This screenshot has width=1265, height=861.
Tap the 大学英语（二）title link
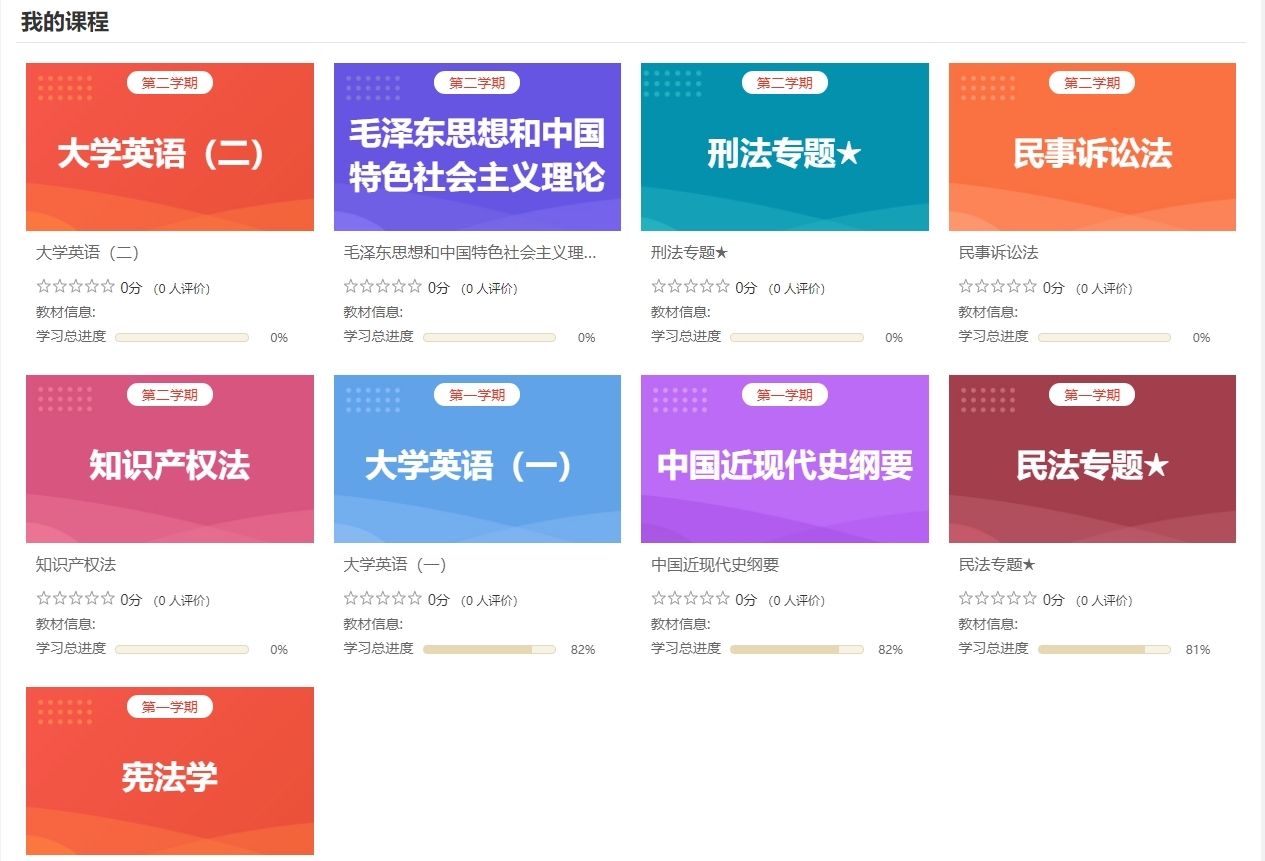pos(88,253)
